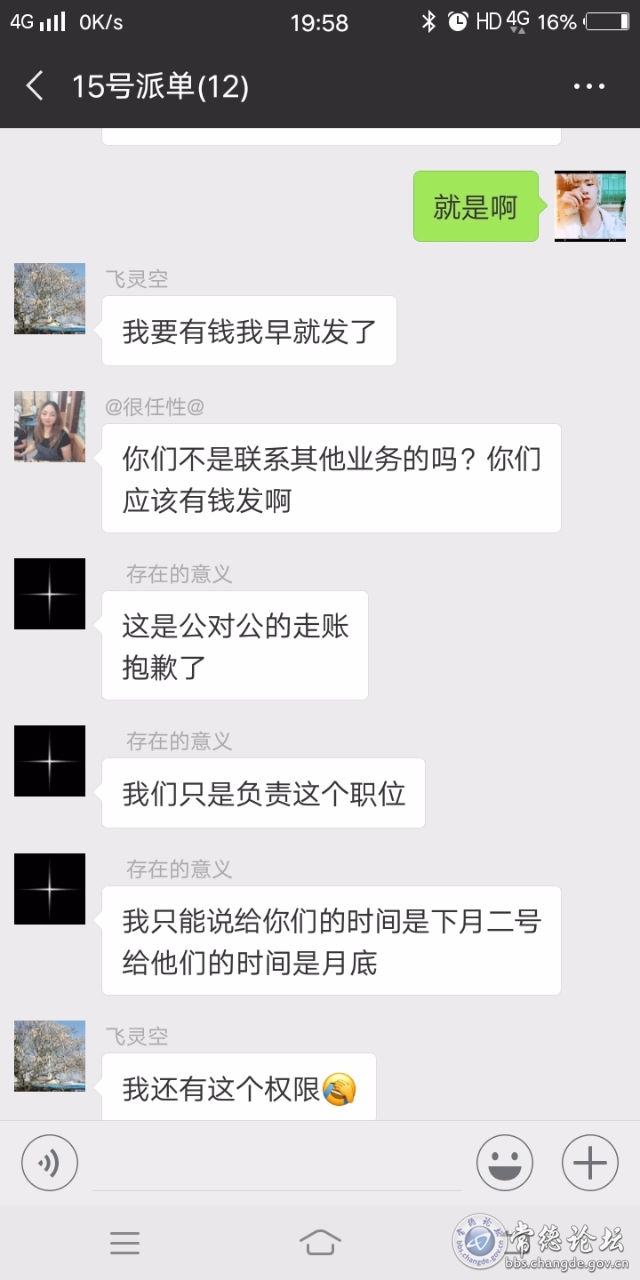Open the system menu key

click(125, 1243)
